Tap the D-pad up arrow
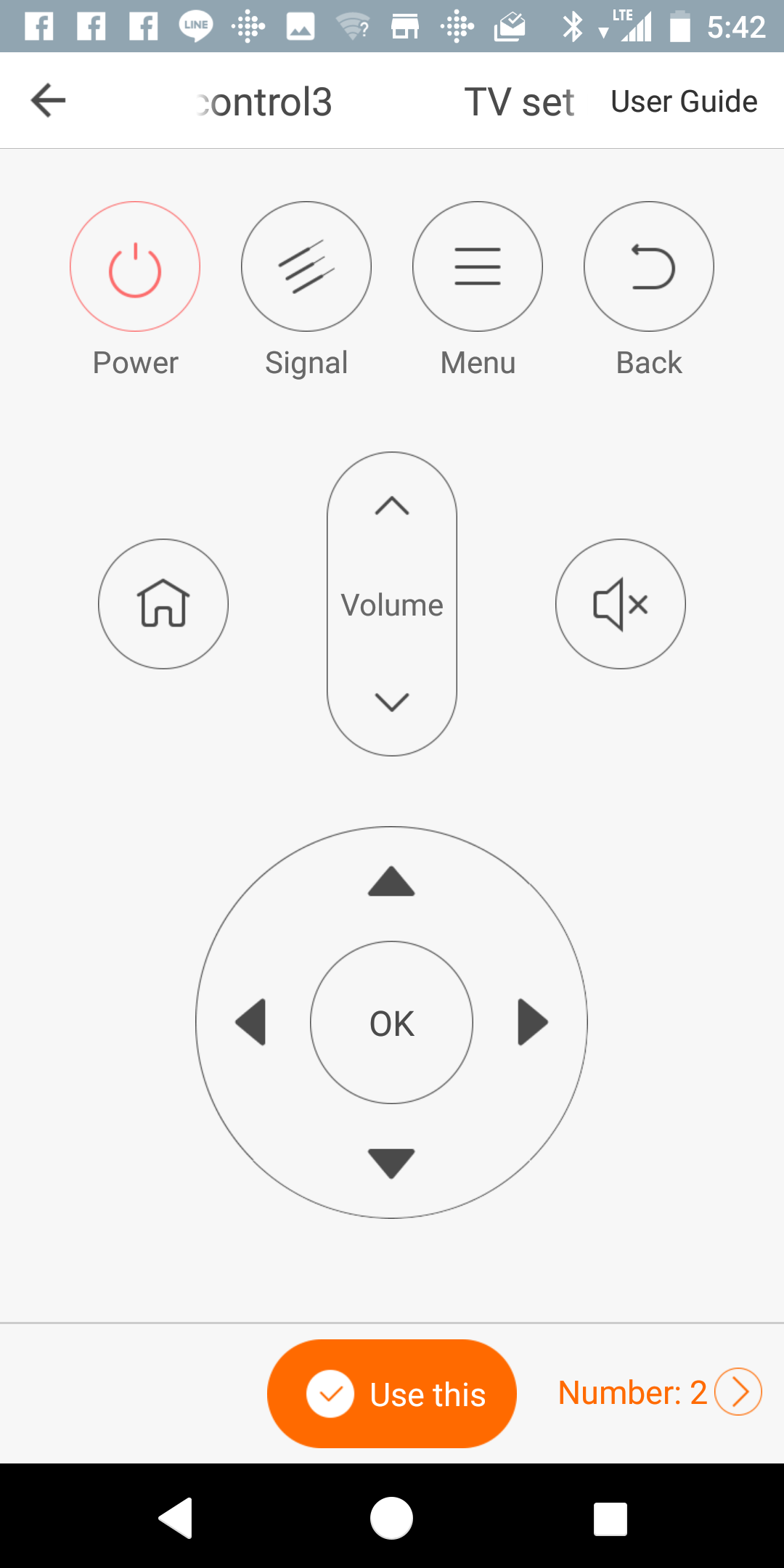 tap(391, 882)
